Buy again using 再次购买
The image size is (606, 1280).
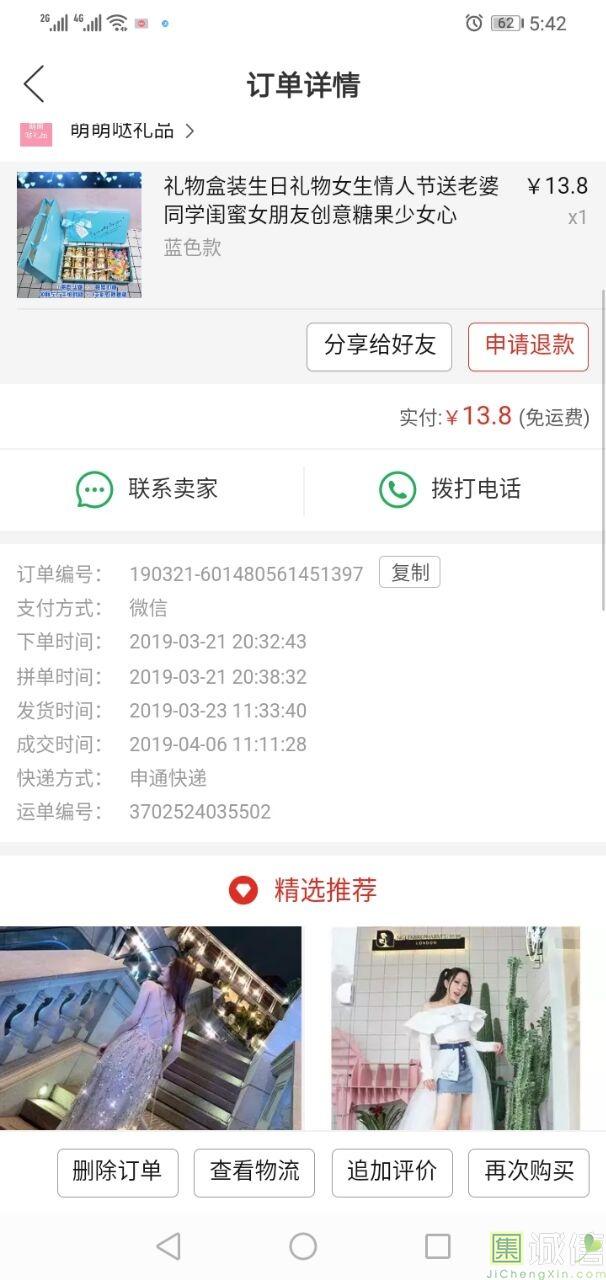529,1172
